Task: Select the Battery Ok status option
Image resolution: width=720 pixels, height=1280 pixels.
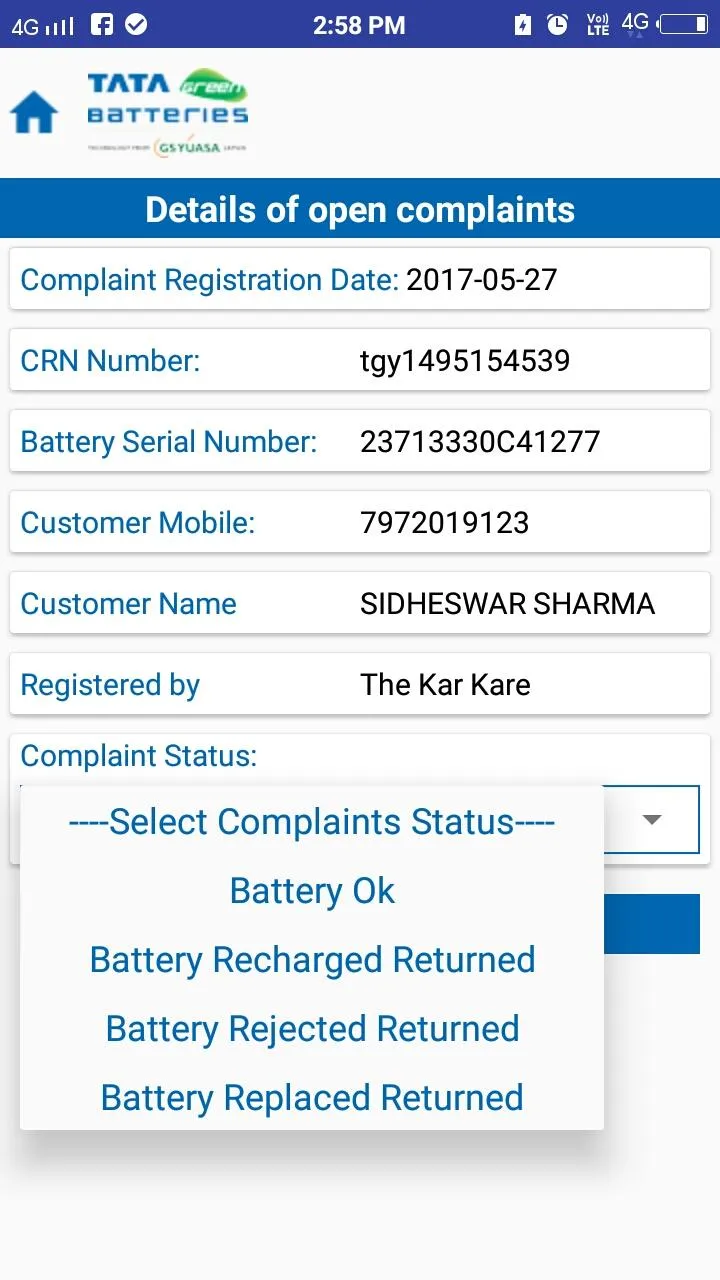Action: [x=312, y=890]
